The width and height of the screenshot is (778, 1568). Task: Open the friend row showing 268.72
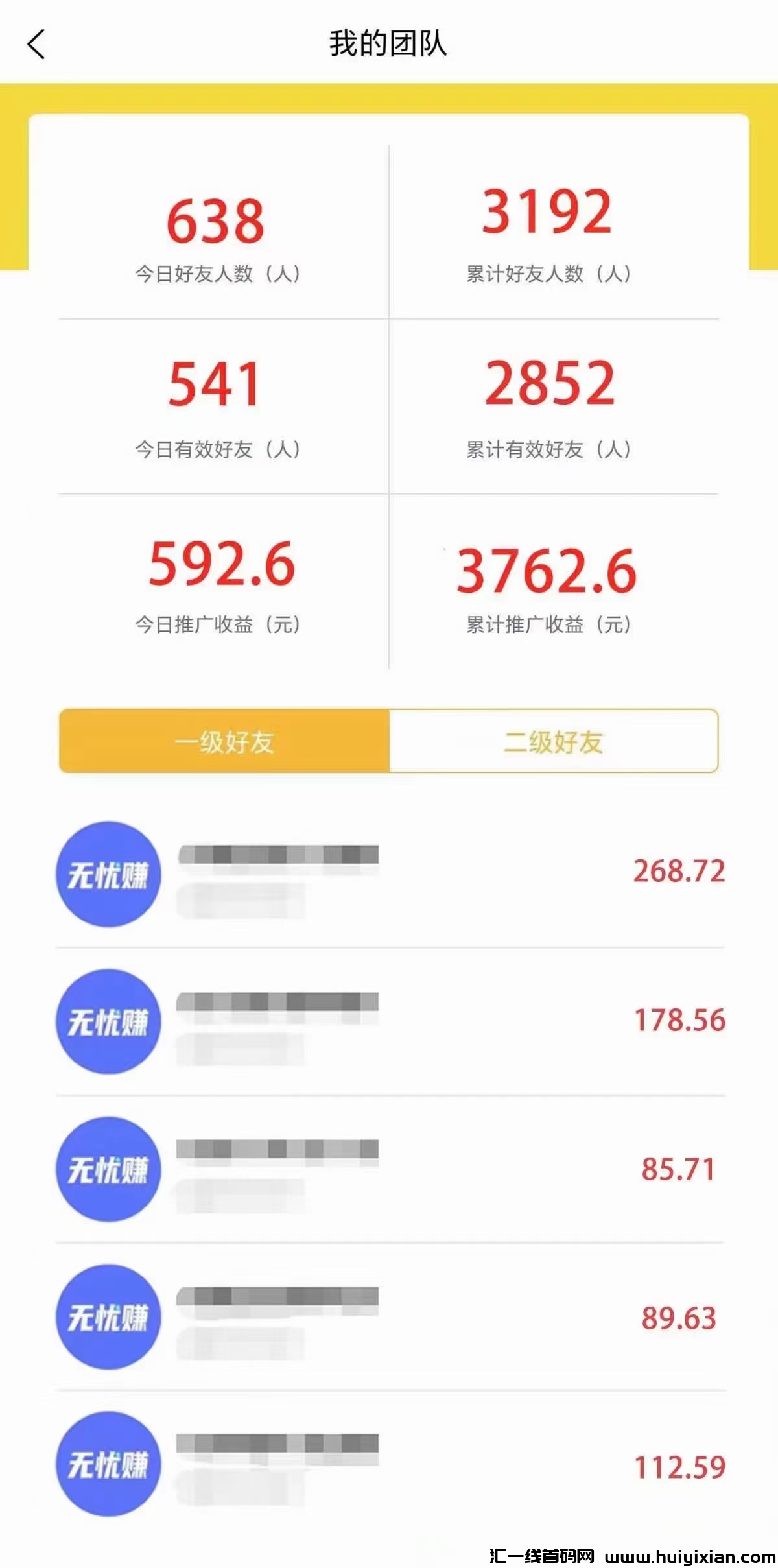389,873
